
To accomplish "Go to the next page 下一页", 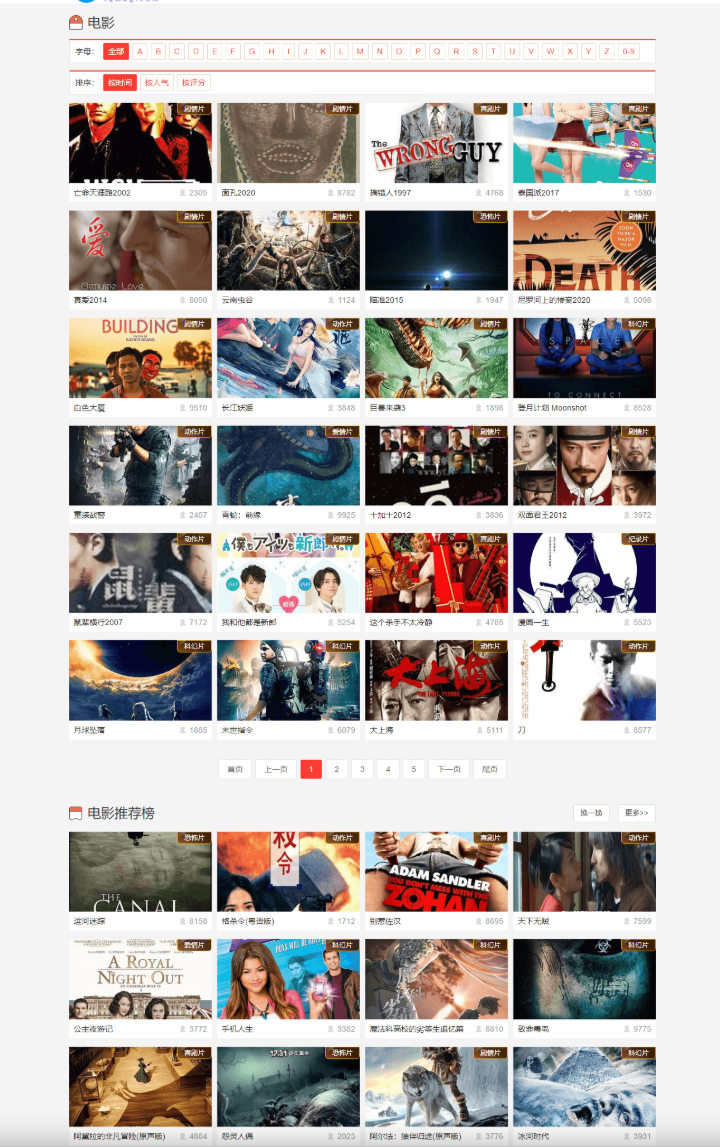I will pyautogui.click(x=448, y=769).
